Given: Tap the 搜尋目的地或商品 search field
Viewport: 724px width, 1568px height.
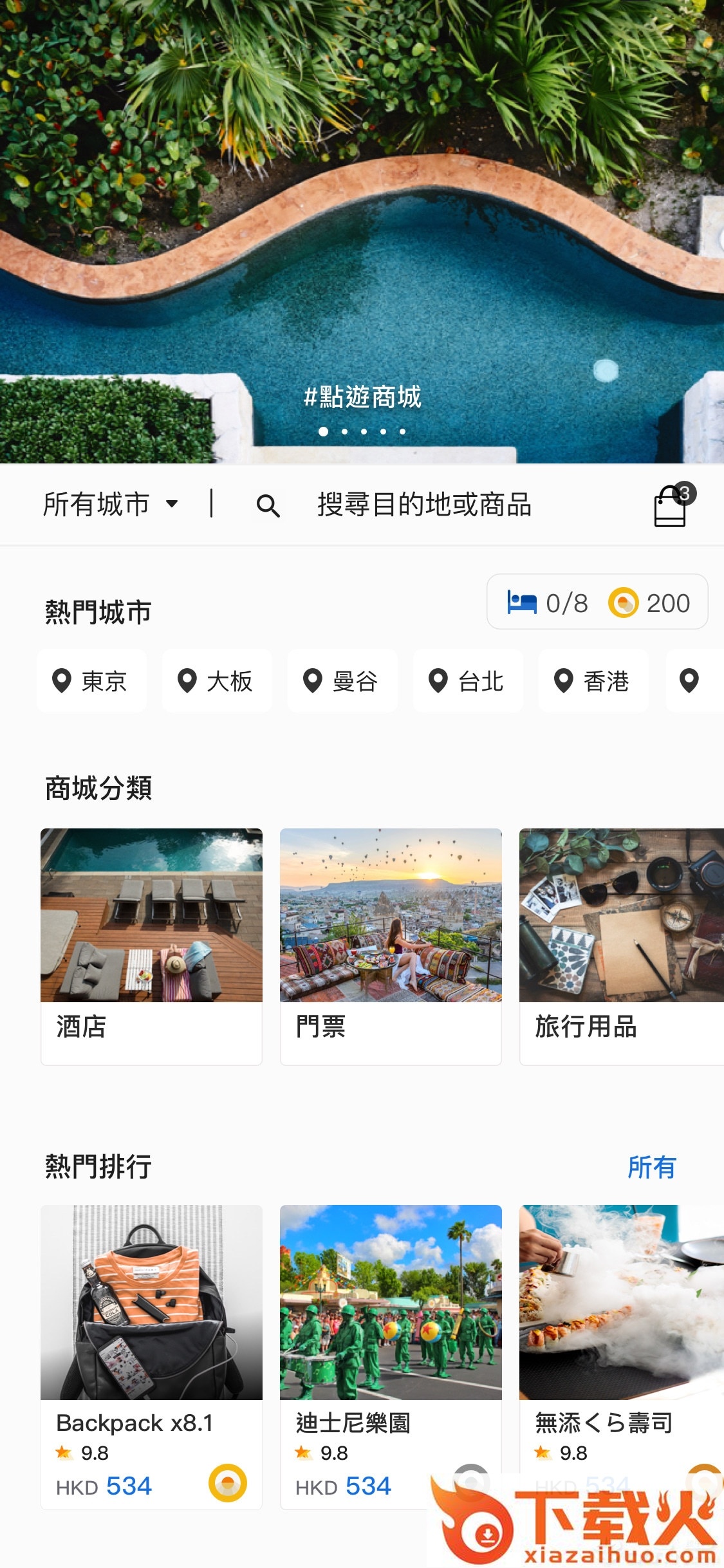Looking at the screenshot, I should pyautogui.click(x=423, y=505).
